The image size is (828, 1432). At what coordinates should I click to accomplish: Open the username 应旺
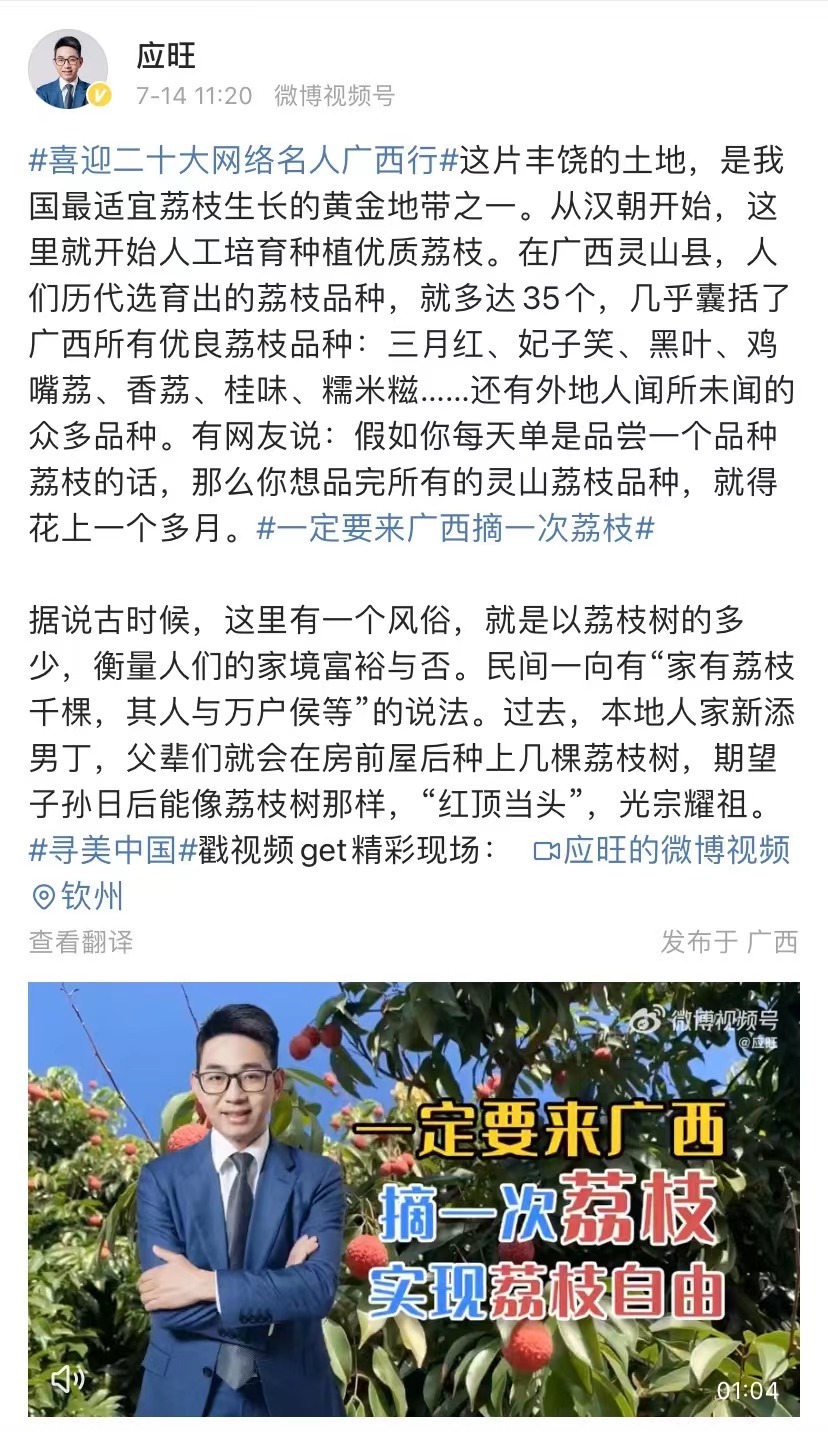click(x=166, y=55)
